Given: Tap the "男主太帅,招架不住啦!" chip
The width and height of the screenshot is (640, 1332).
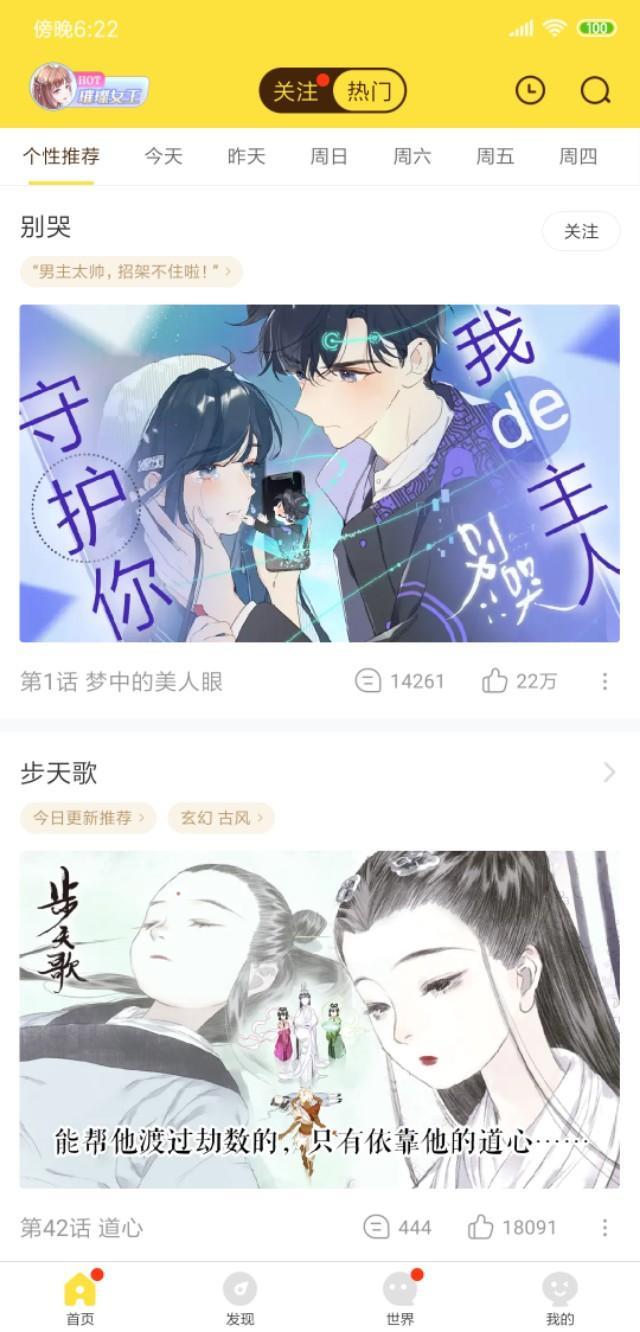Looking at the screenshot, I should (x=131, y=271).
